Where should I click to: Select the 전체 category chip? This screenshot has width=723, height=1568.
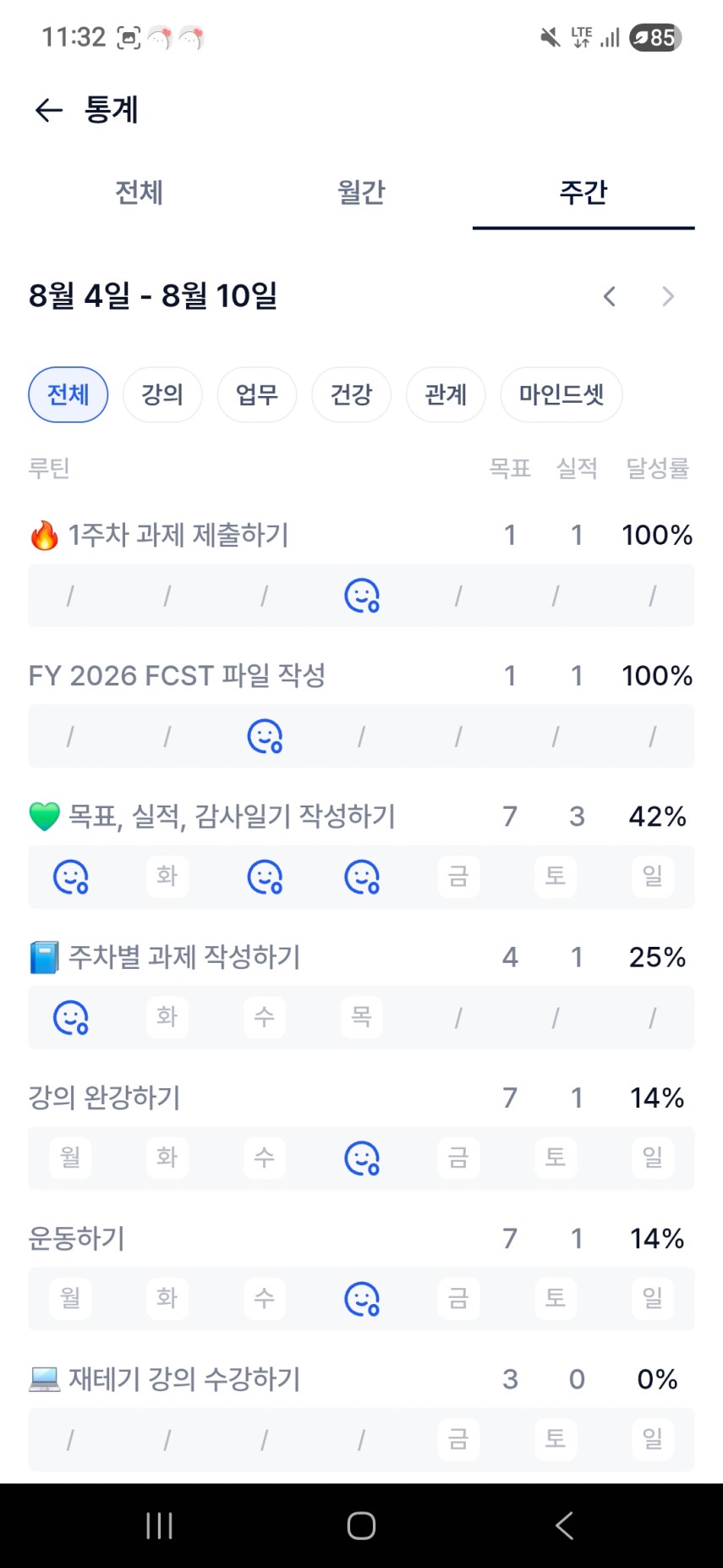coord(68,394)
